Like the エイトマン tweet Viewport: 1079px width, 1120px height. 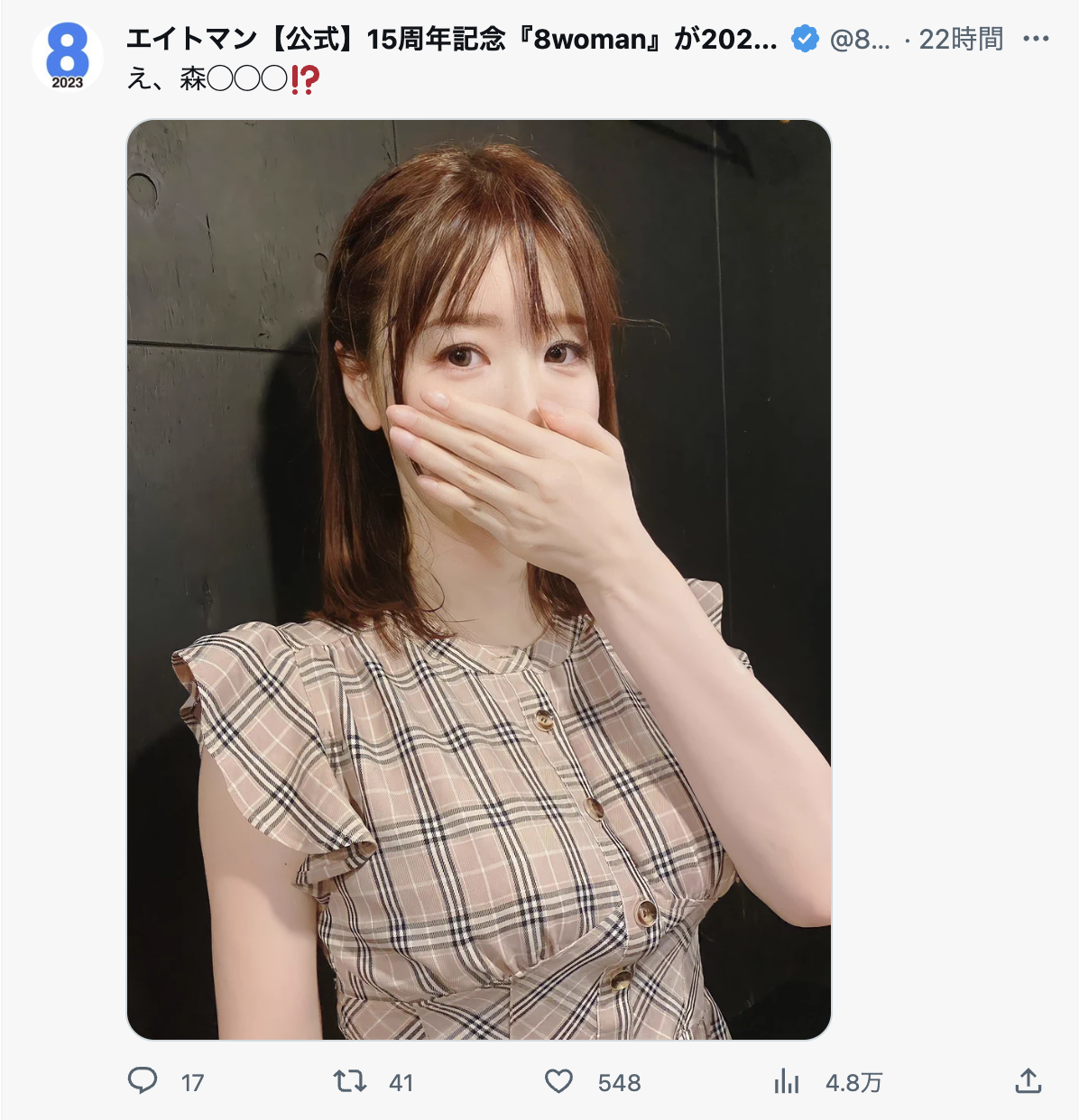tap(559, 1080)
